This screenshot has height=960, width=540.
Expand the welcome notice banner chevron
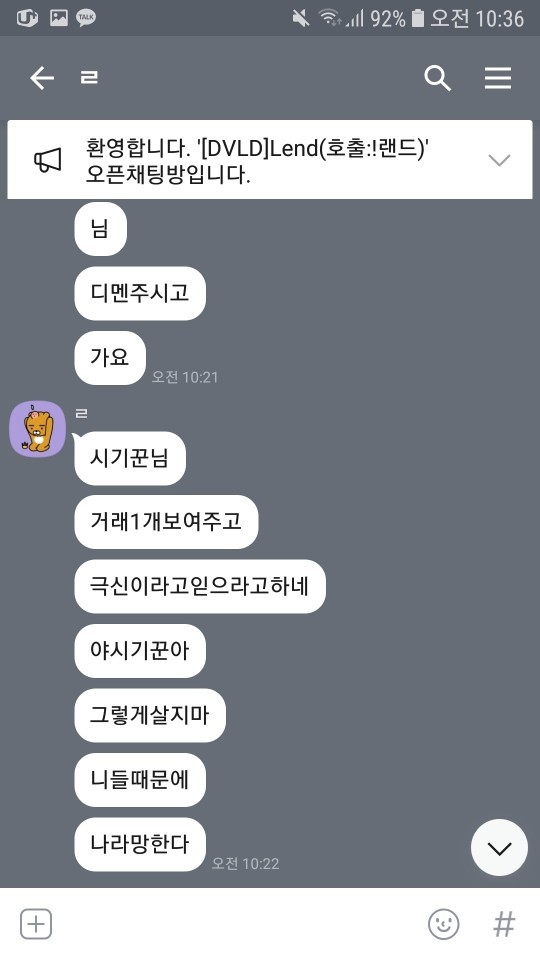500,160
